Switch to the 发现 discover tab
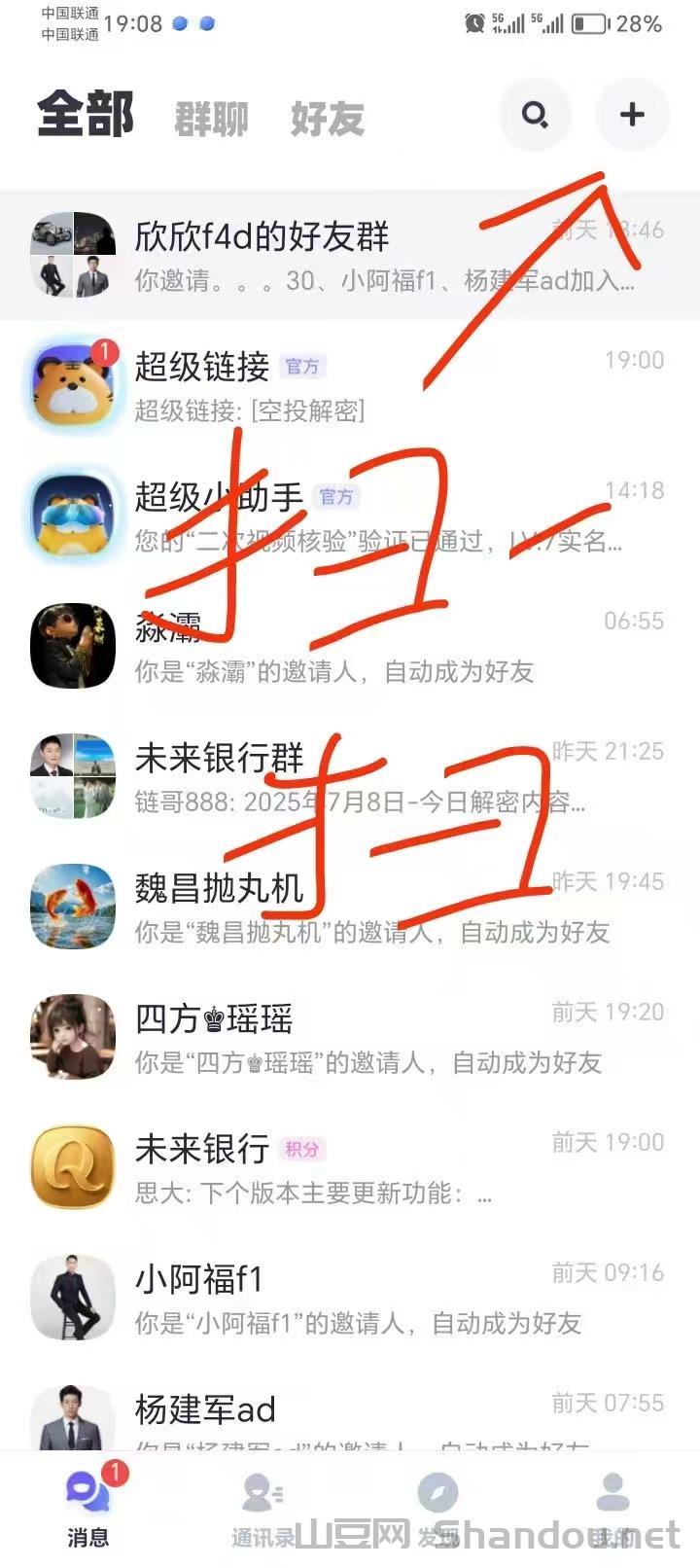Viewport: 700px width, 1568px height. point(437,1510)
